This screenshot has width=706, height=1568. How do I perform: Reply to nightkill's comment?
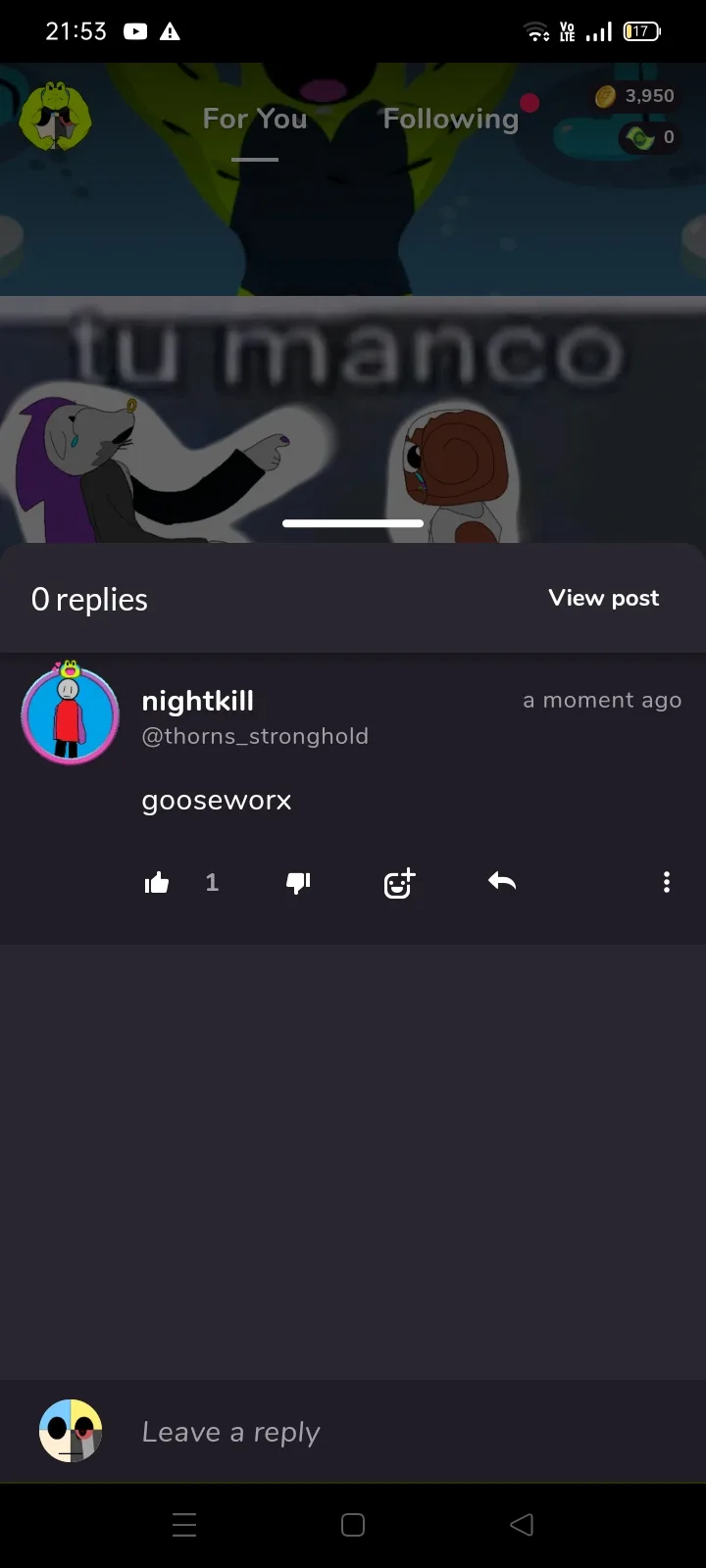click(x=502, y=882)
